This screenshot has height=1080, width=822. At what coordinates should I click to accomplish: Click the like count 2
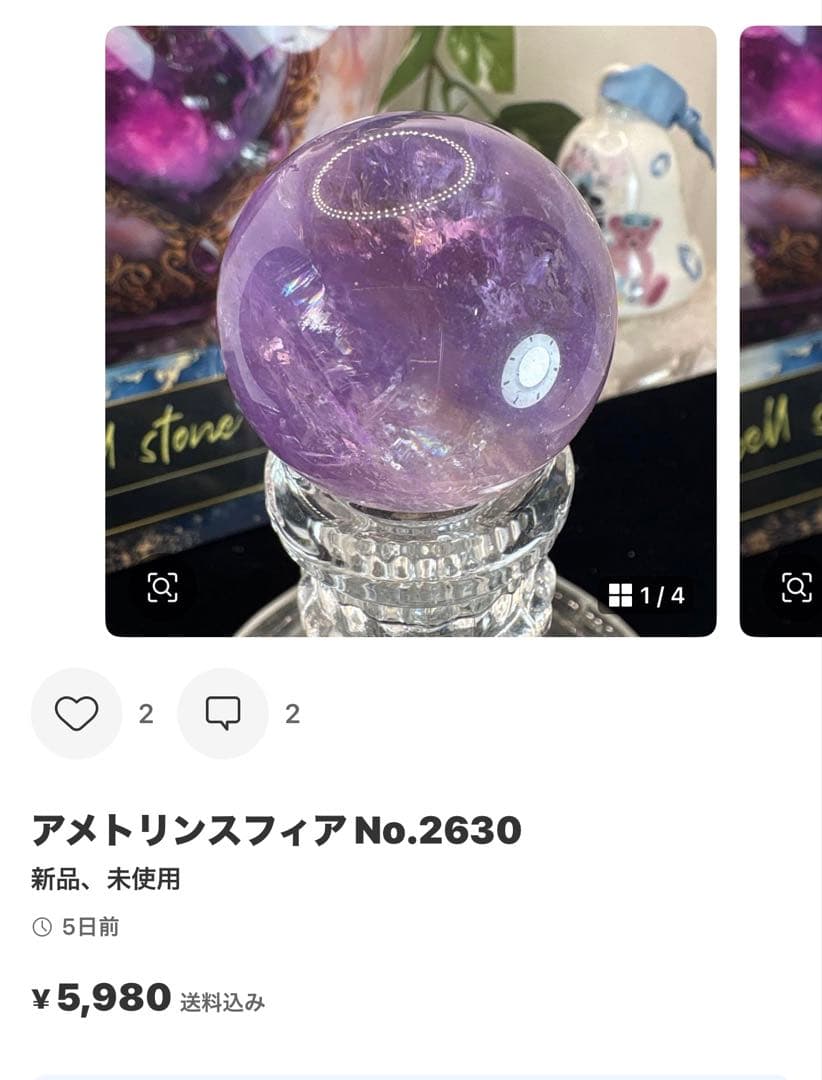coord(146,714)
